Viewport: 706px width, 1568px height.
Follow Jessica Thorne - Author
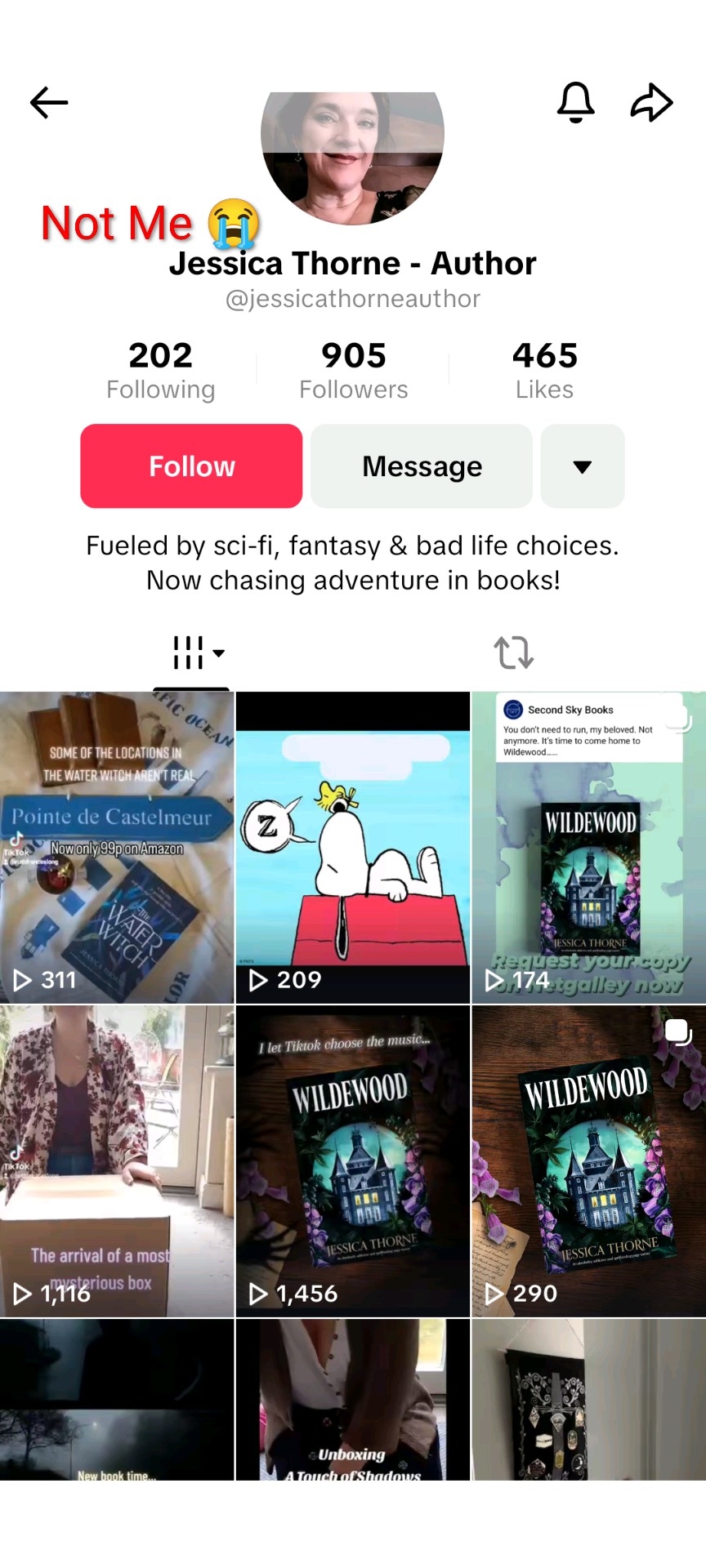pos(191,466)
